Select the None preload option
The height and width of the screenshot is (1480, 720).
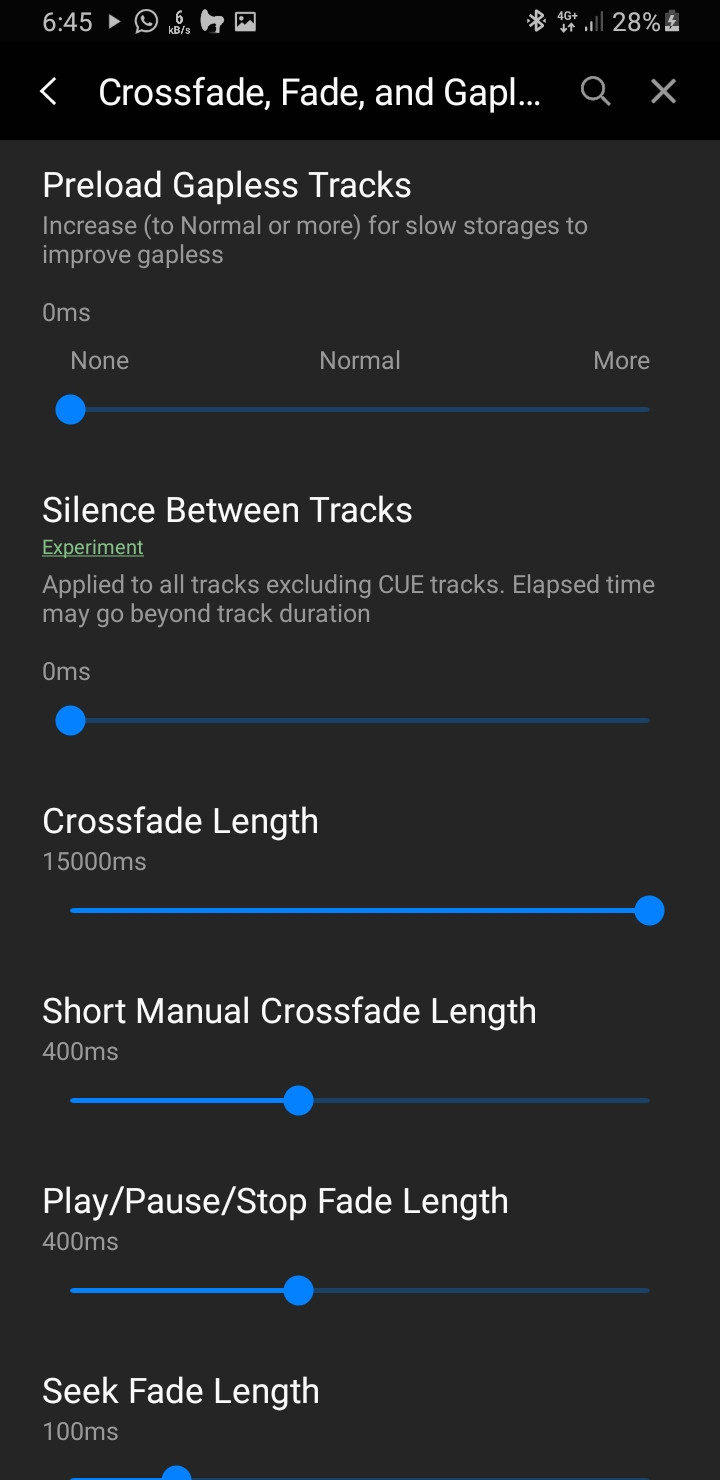coord(99,360)
